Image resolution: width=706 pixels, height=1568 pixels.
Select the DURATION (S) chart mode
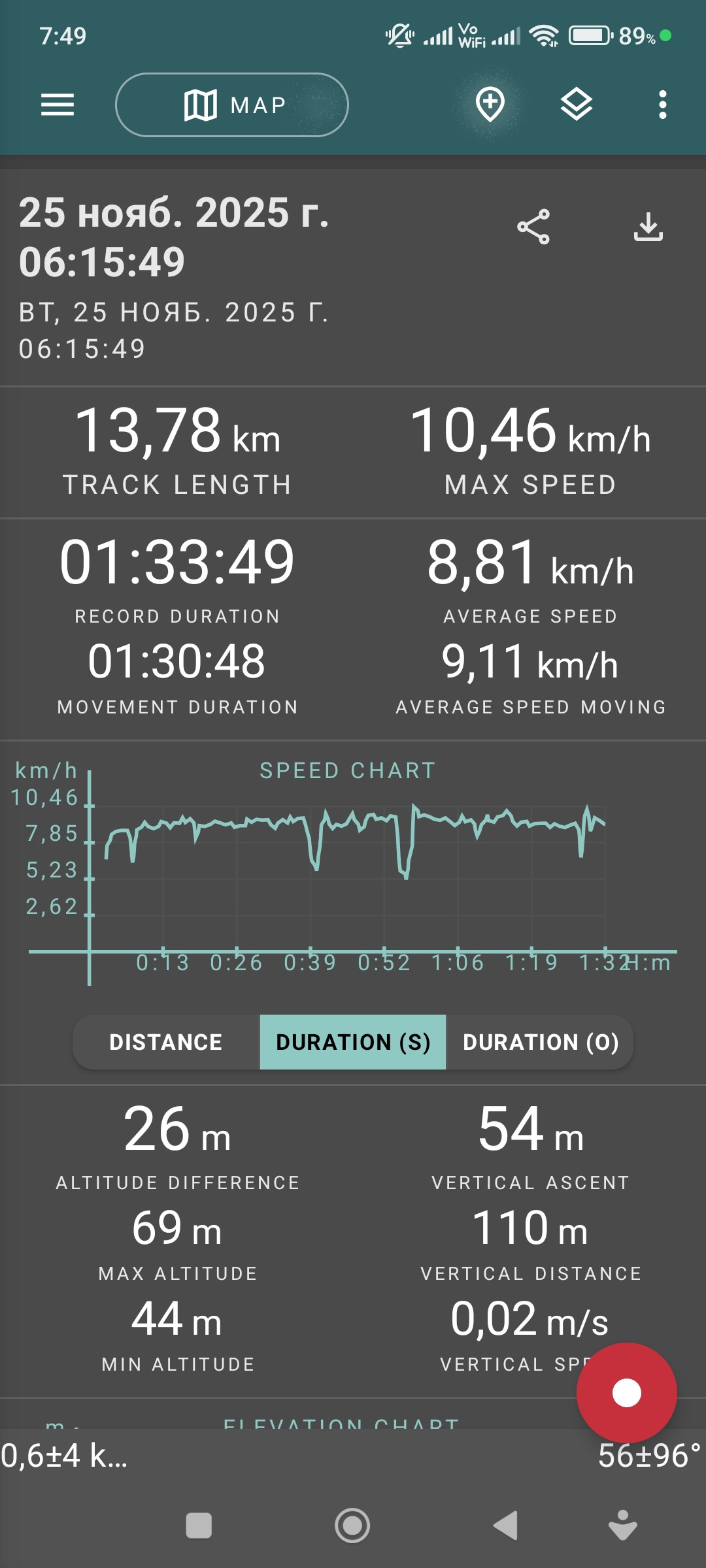tap(353, 1042)
